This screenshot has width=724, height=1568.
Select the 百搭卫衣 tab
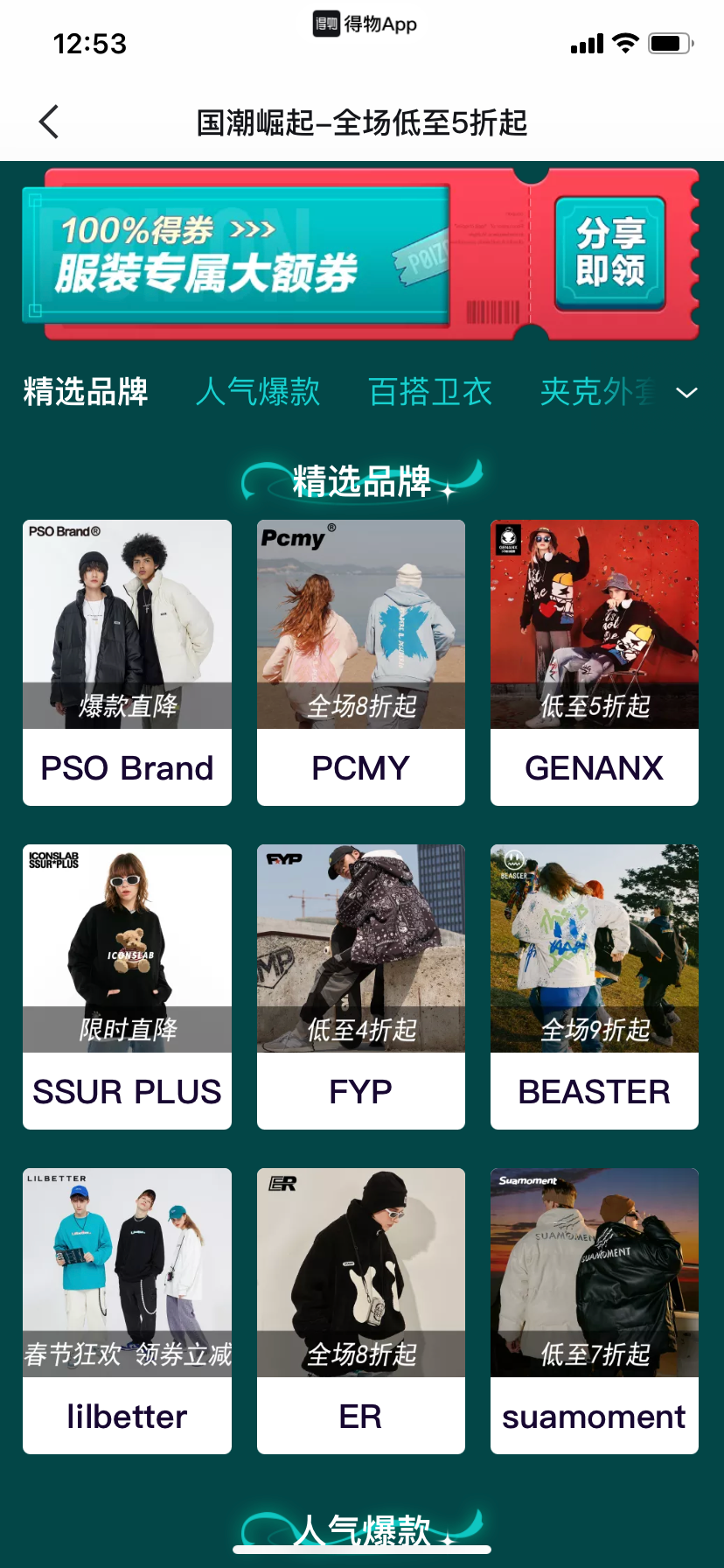[x=430, y=392]
